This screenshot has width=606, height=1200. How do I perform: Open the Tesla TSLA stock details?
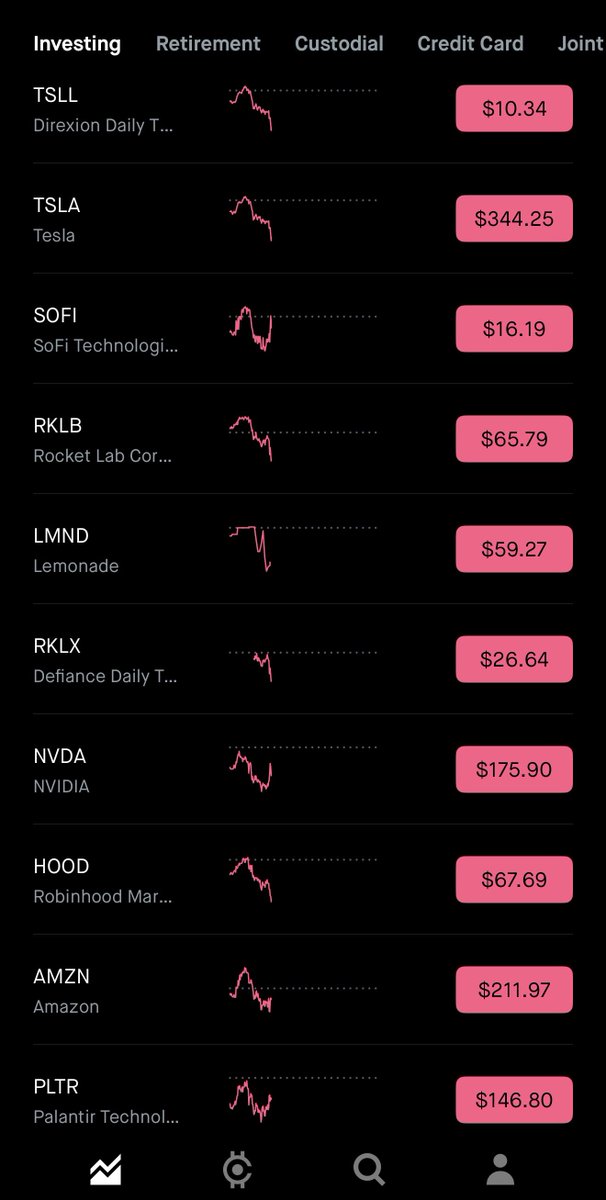(x=303, y=219)
